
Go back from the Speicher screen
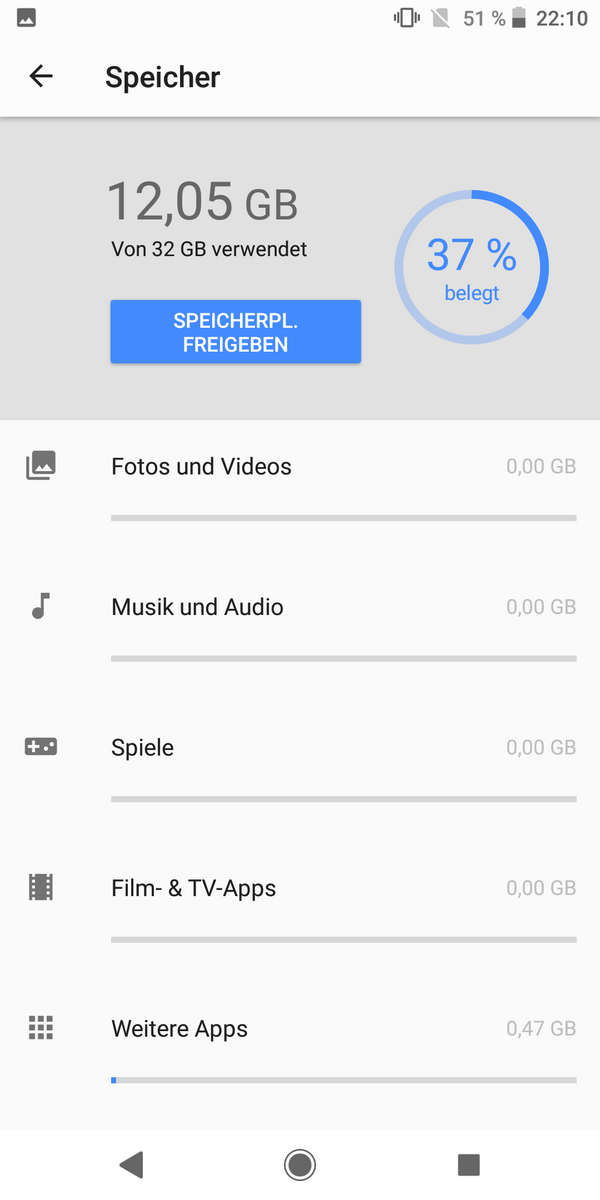41,76
